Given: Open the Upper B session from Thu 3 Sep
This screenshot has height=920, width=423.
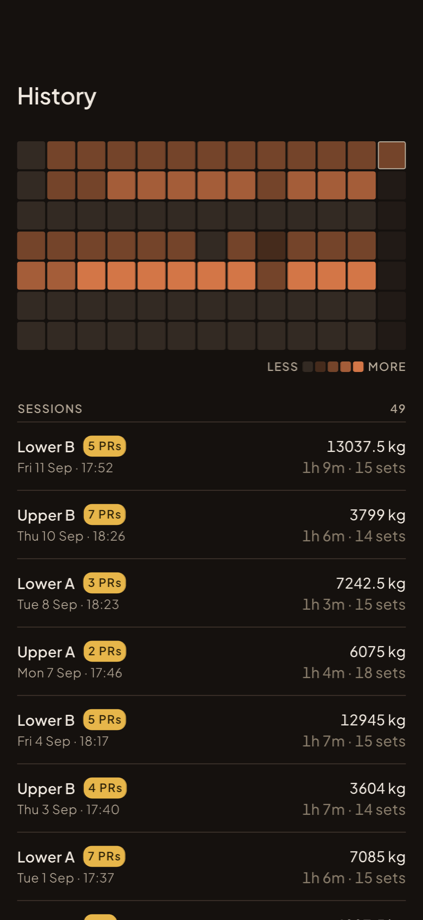Looking at the screenshot, I should click(x=211, y=798).
